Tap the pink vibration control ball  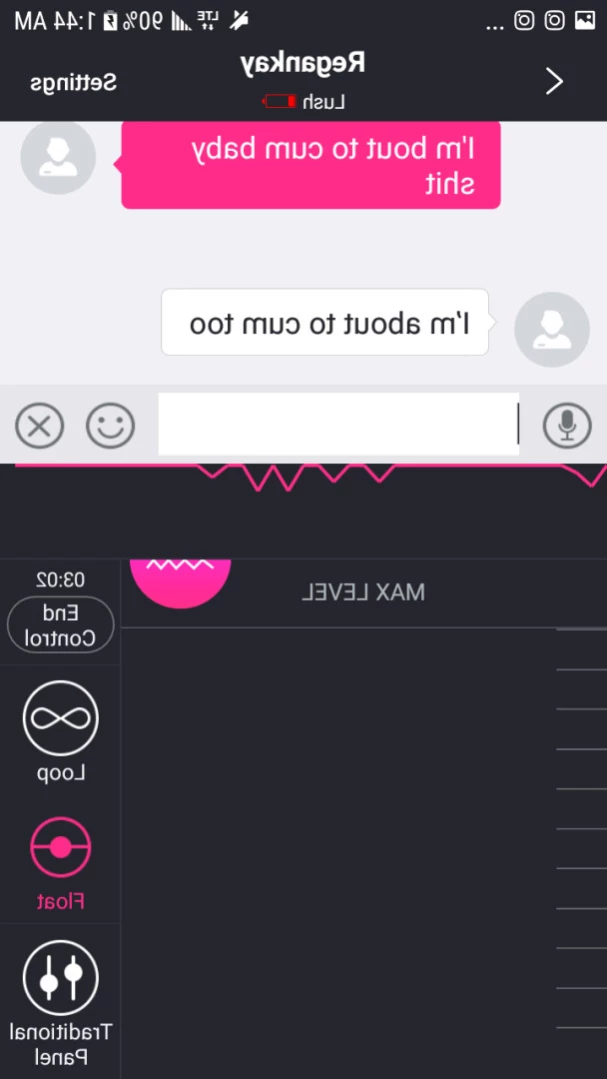(181, 580)
